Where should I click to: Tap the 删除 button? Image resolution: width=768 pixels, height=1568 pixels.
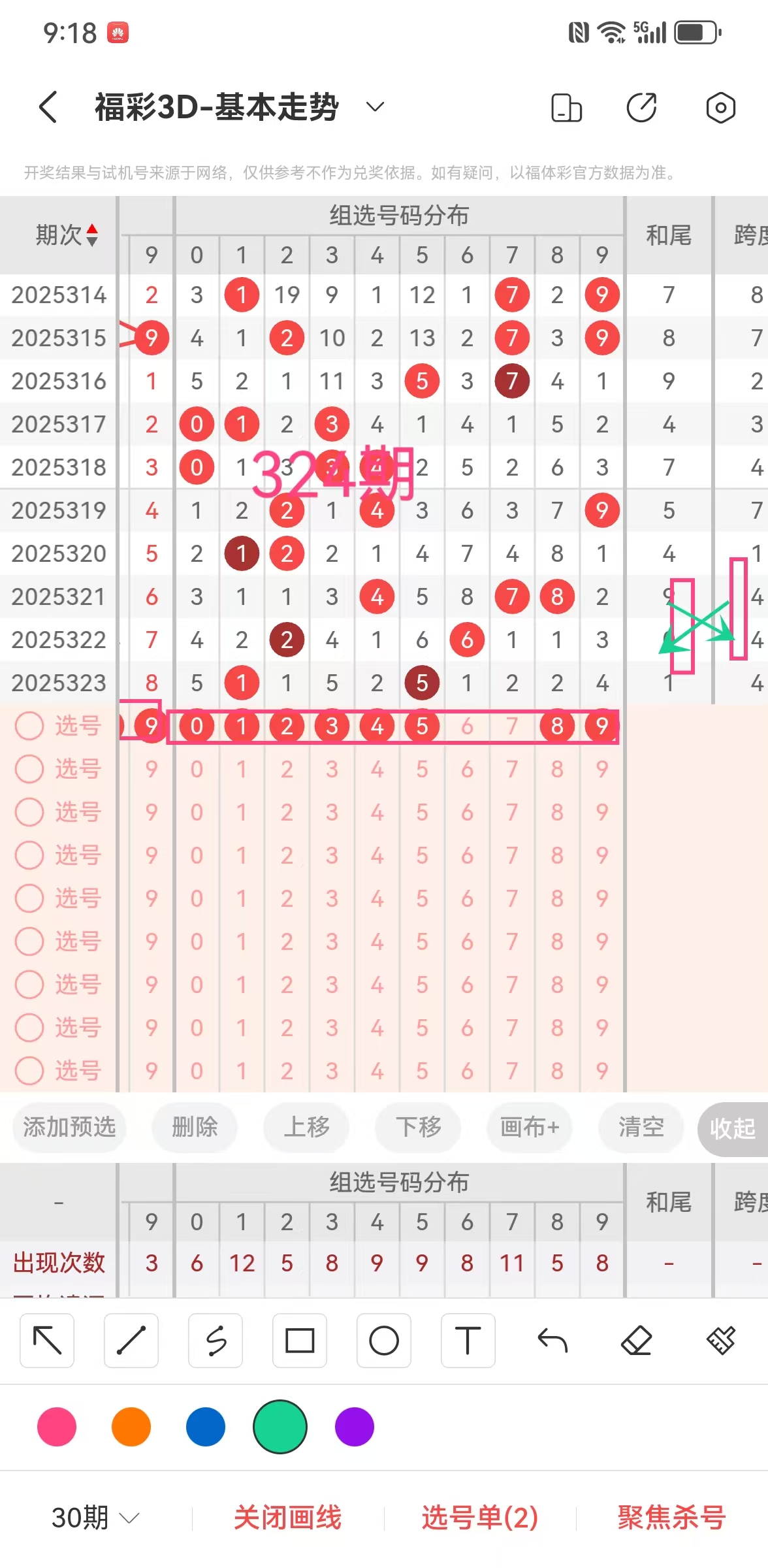tap(195, 1127)
